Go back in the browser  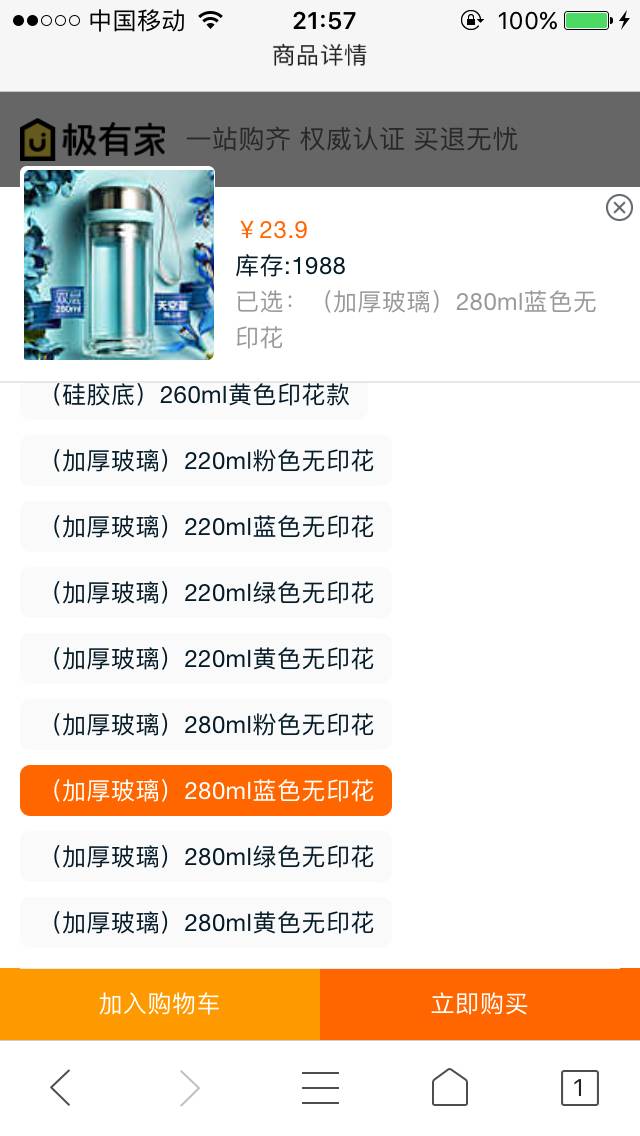pyautogui.click(x=61, y=1087)
